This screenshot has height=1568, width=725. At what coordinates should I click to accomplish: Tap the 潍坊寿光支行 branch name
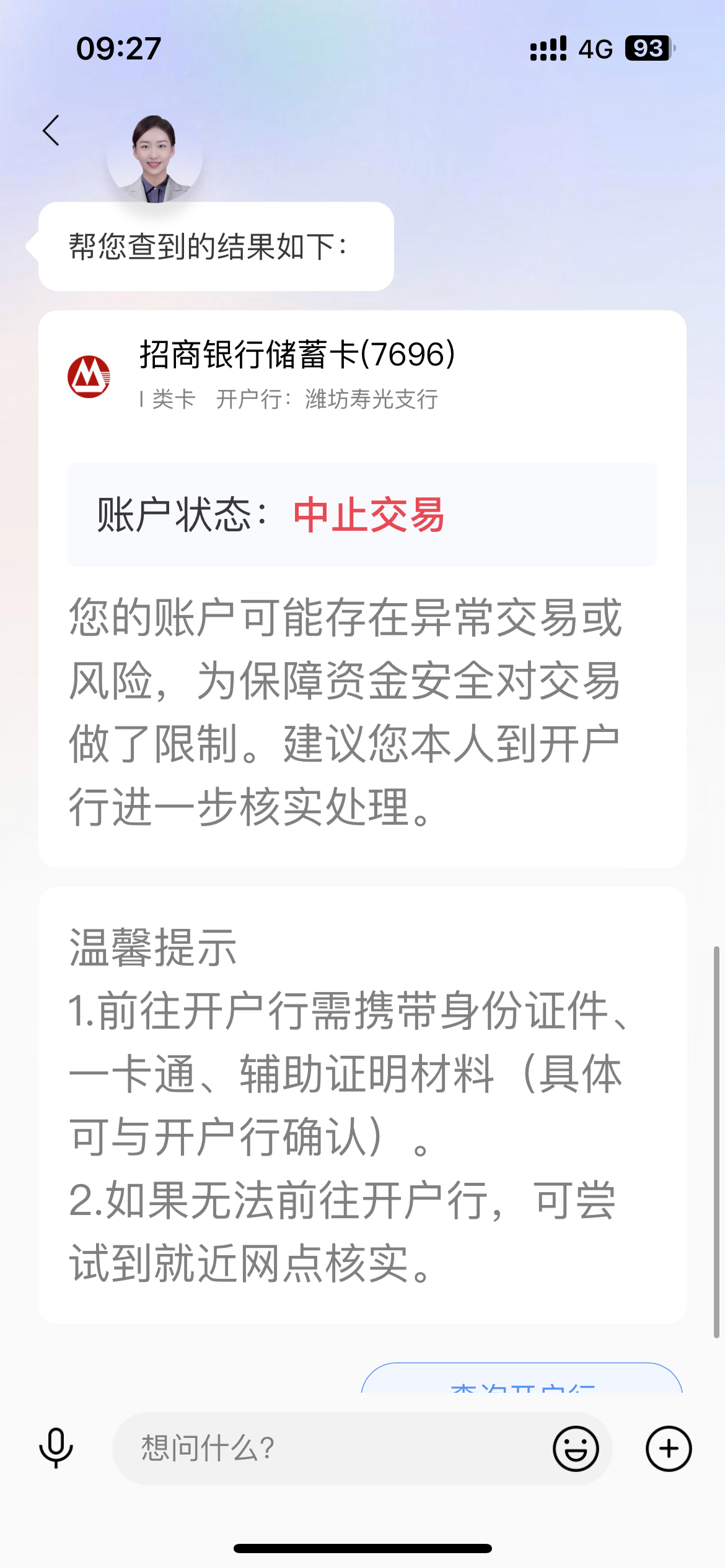pyautogui.click(x=372, y=400)
